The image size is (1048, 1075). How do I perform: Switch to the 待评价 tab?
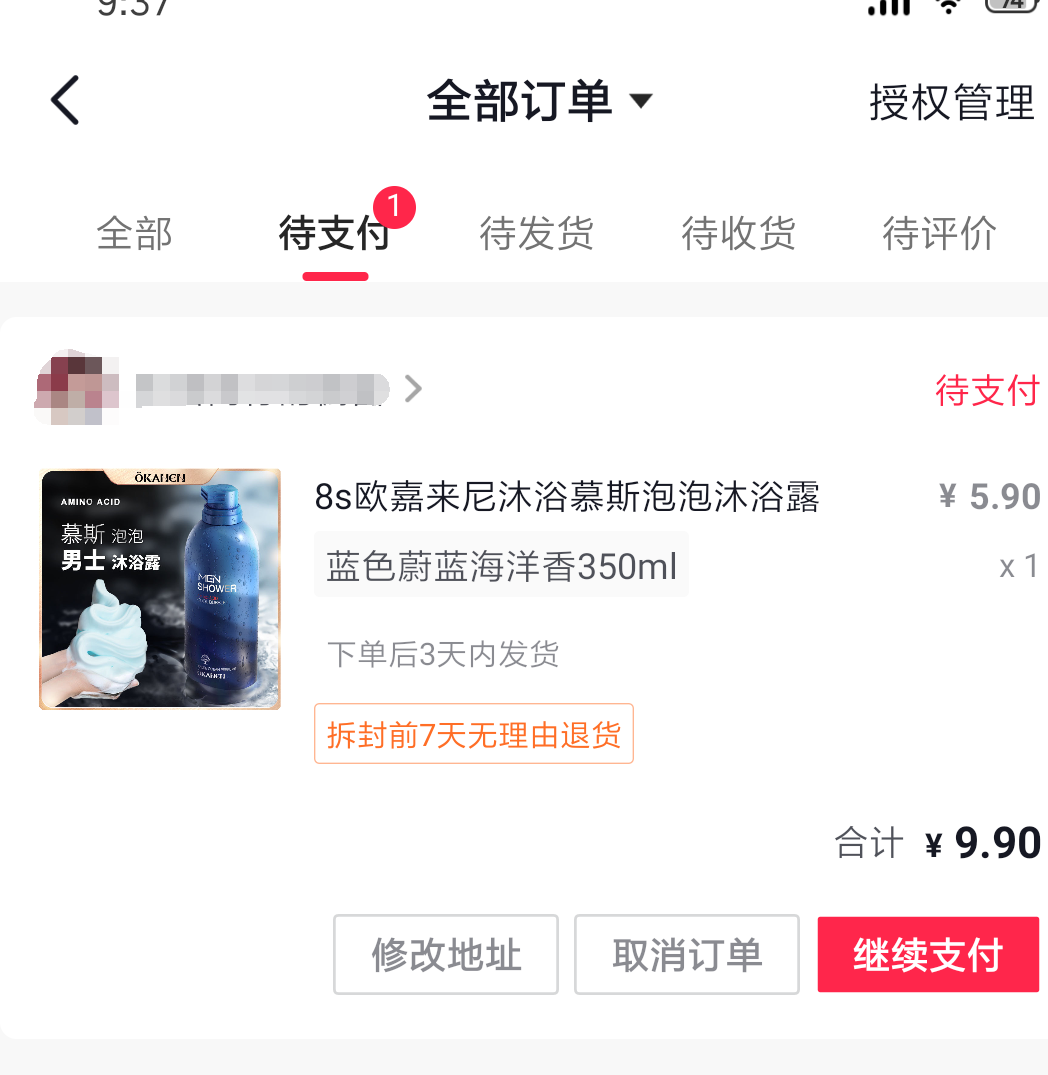click(938, 234)
